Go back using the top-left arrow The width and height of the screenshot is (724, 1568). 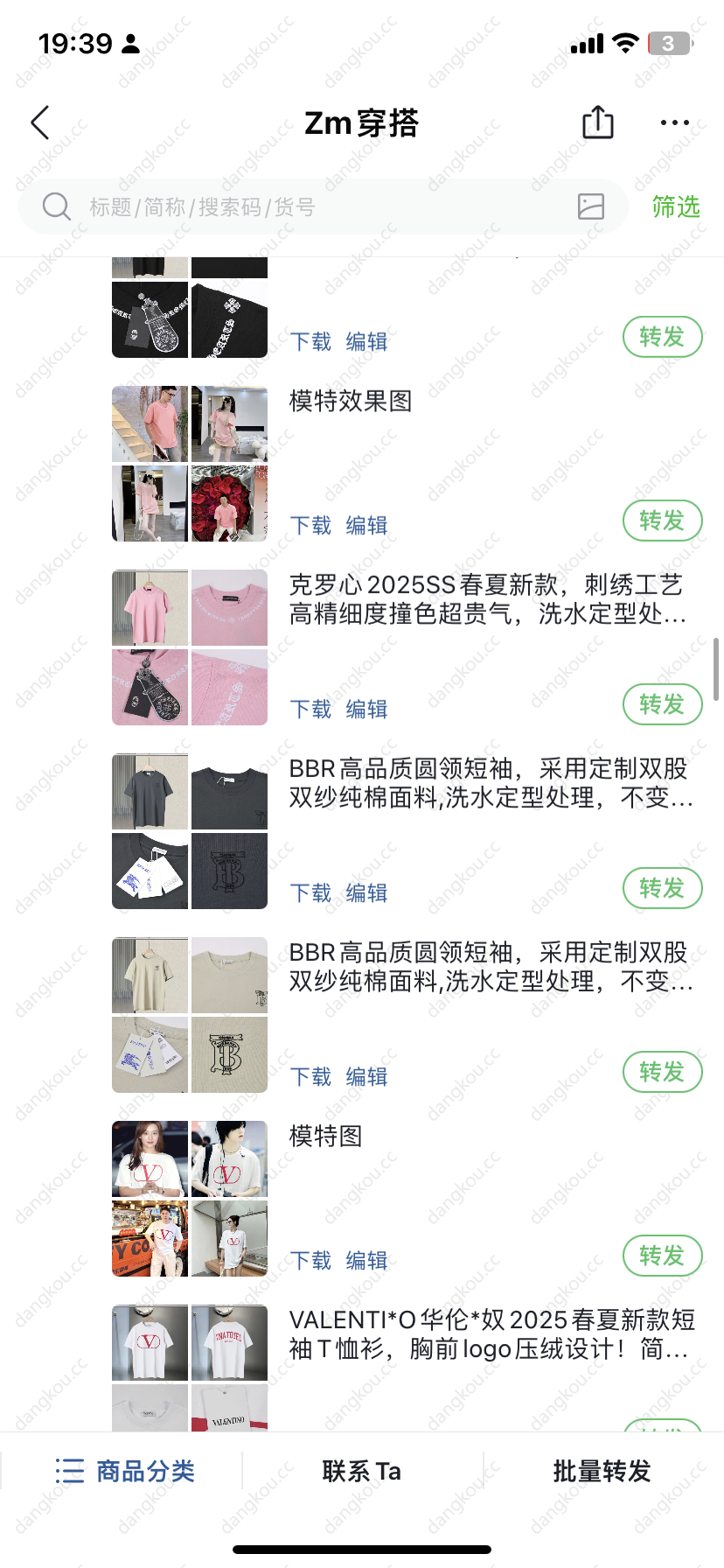[x=40, y=123]
